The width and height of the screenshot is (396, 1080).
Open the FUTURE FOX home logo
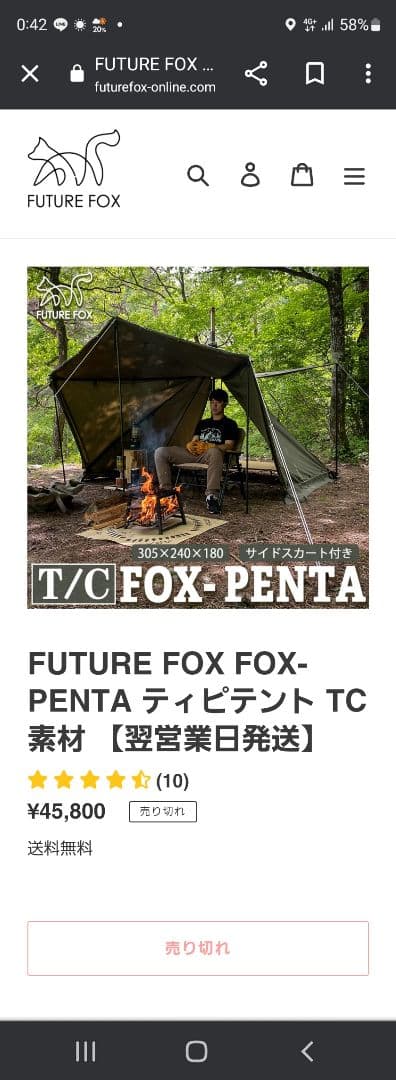(x=74, y=169)
